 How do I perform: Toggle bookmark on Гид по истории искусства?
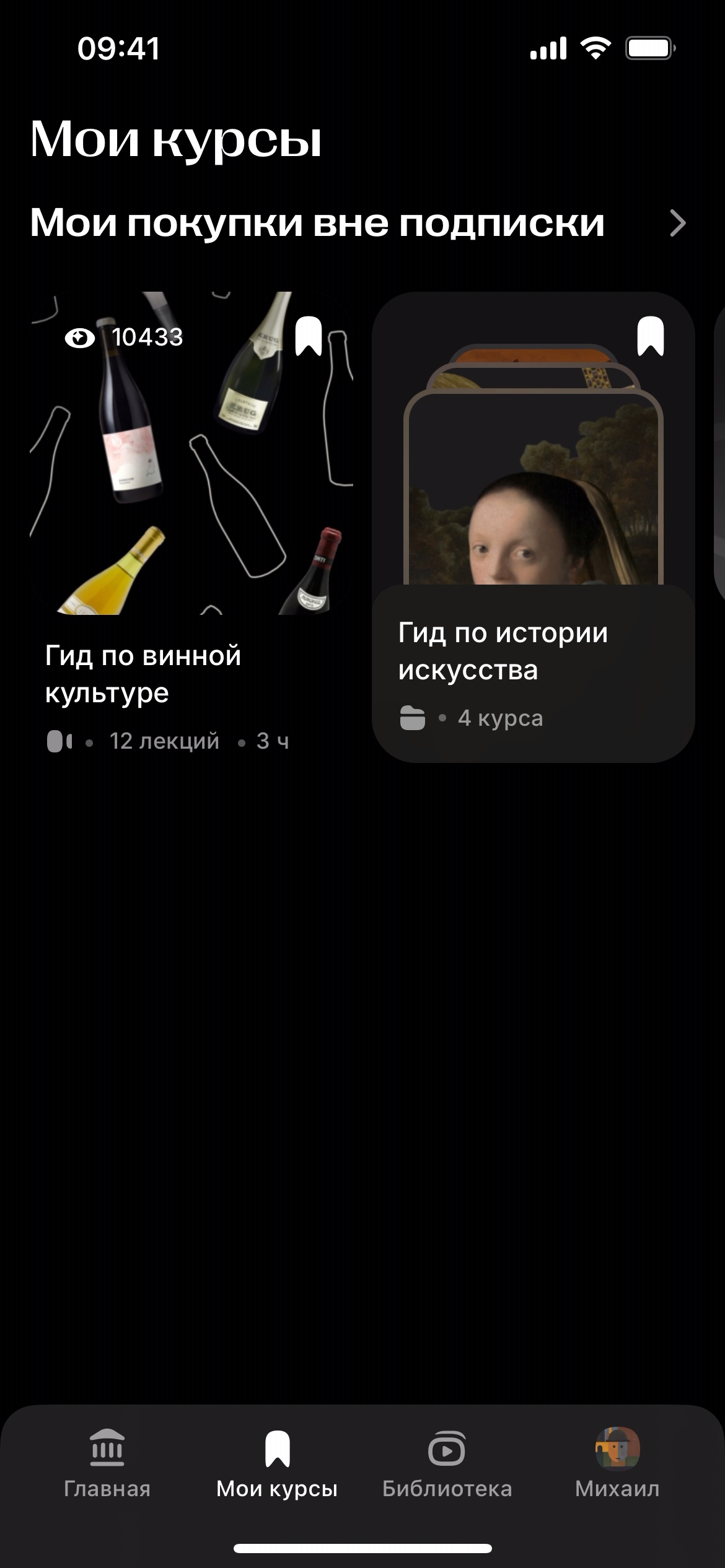click(x=650, y=336)
